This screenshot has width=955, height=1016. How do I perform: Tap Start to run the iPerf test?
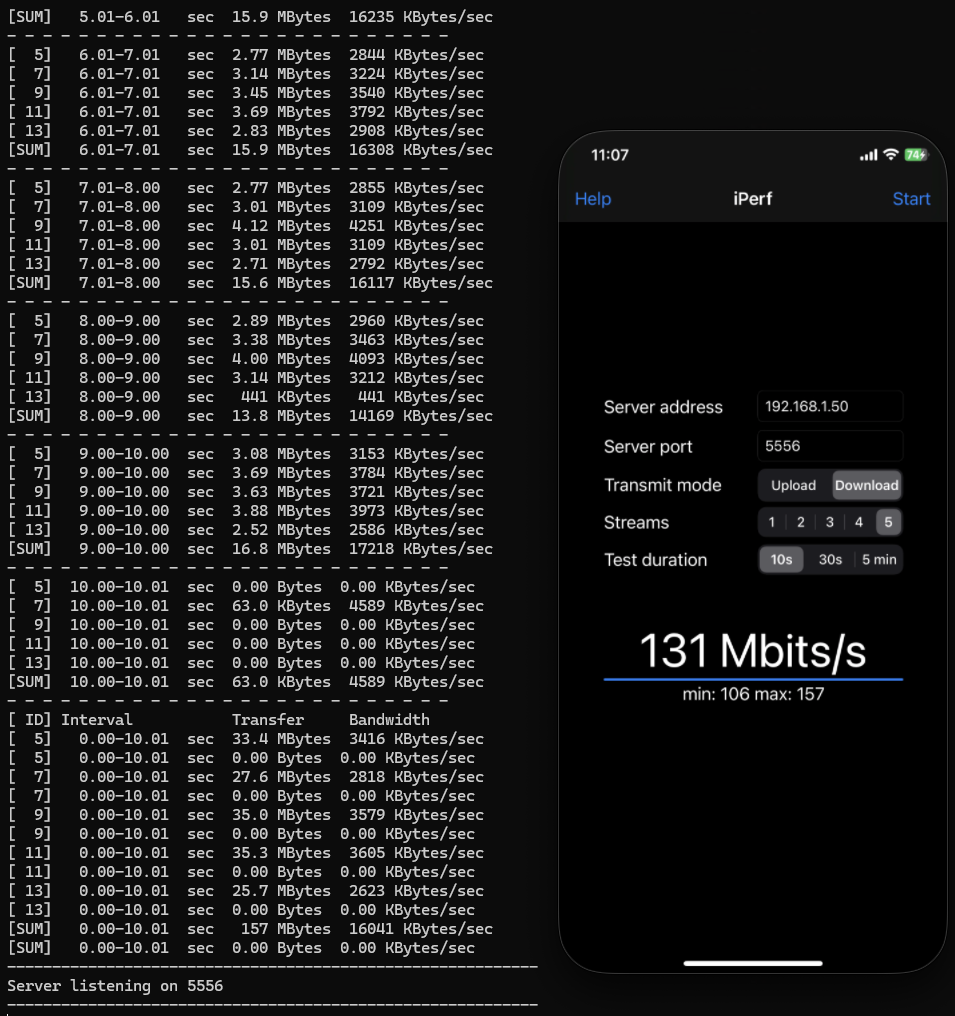click(911, 199)
